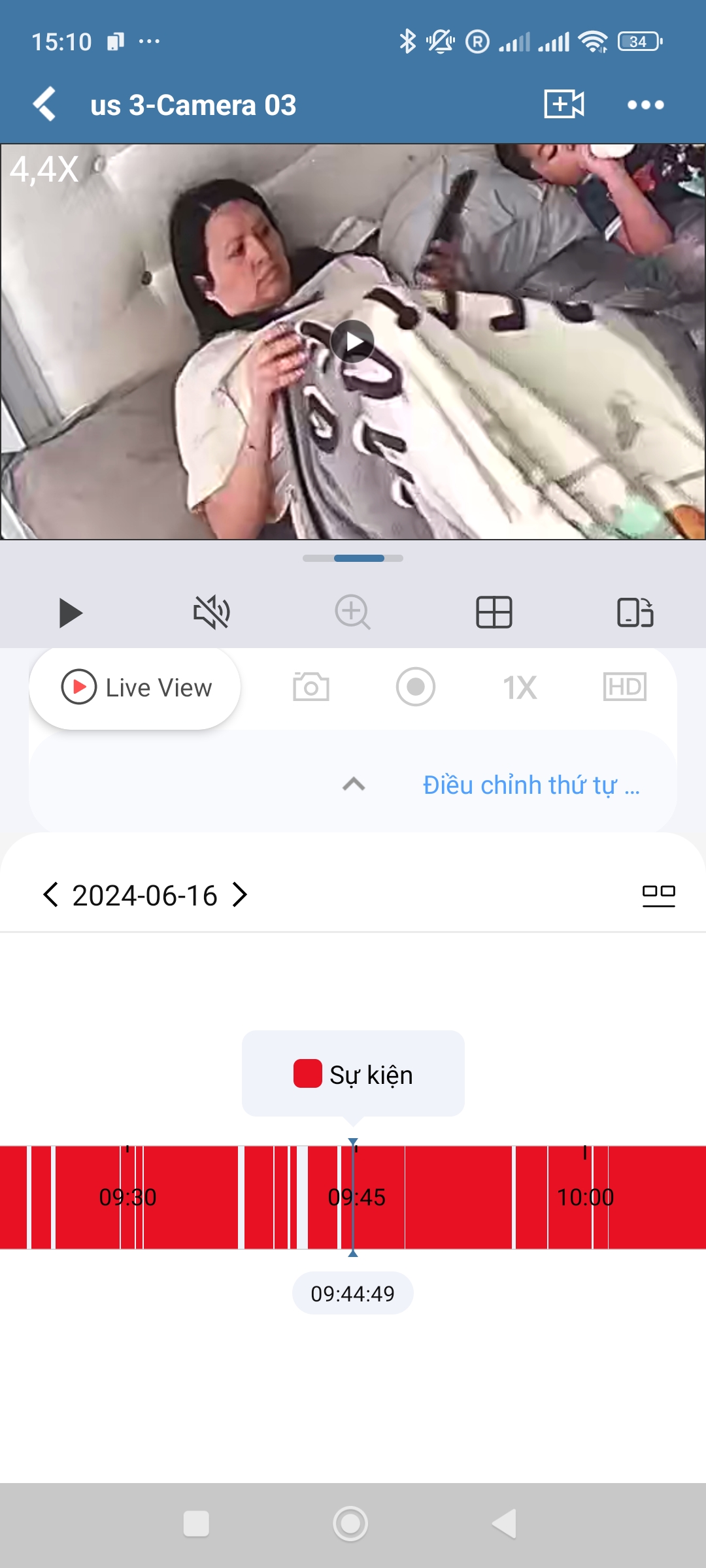
Task: Change the 1X playback speed
Action: coord(520,687)
